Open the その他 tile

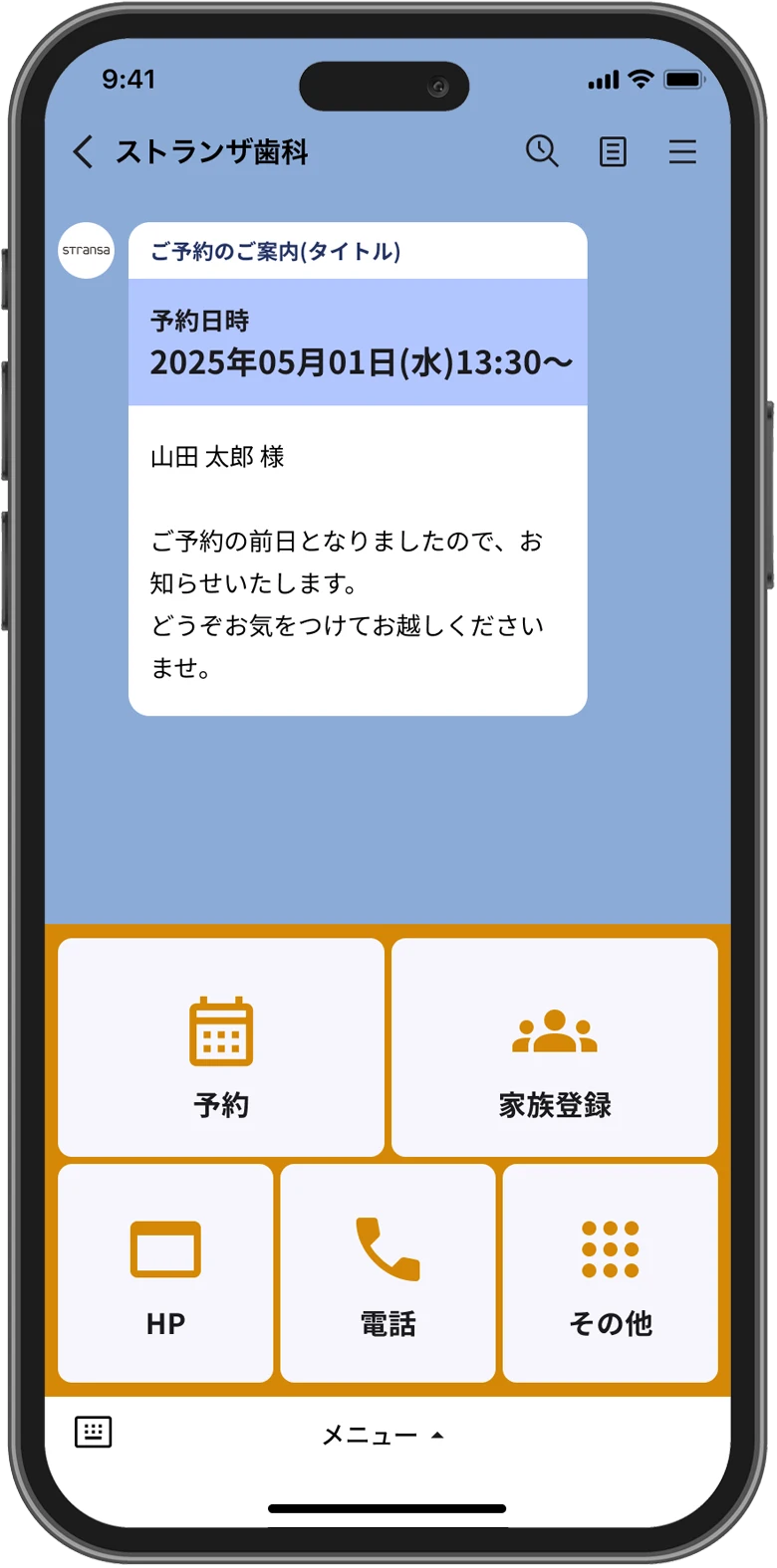pyautogui.click(x=610, y=1273)
